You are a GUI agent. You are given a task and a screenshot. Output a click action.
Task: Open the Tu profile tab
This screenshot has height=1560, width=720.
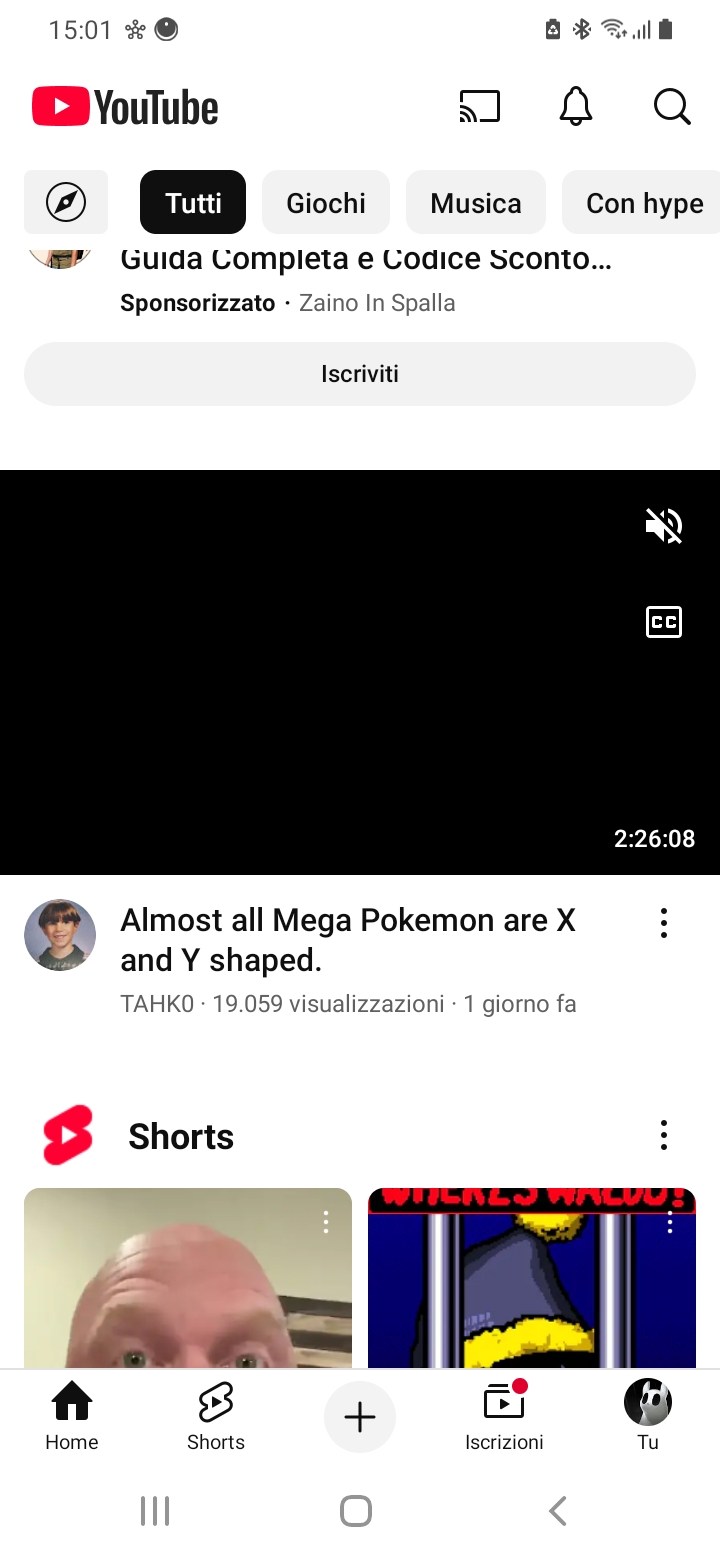[x=648, y=1415]
